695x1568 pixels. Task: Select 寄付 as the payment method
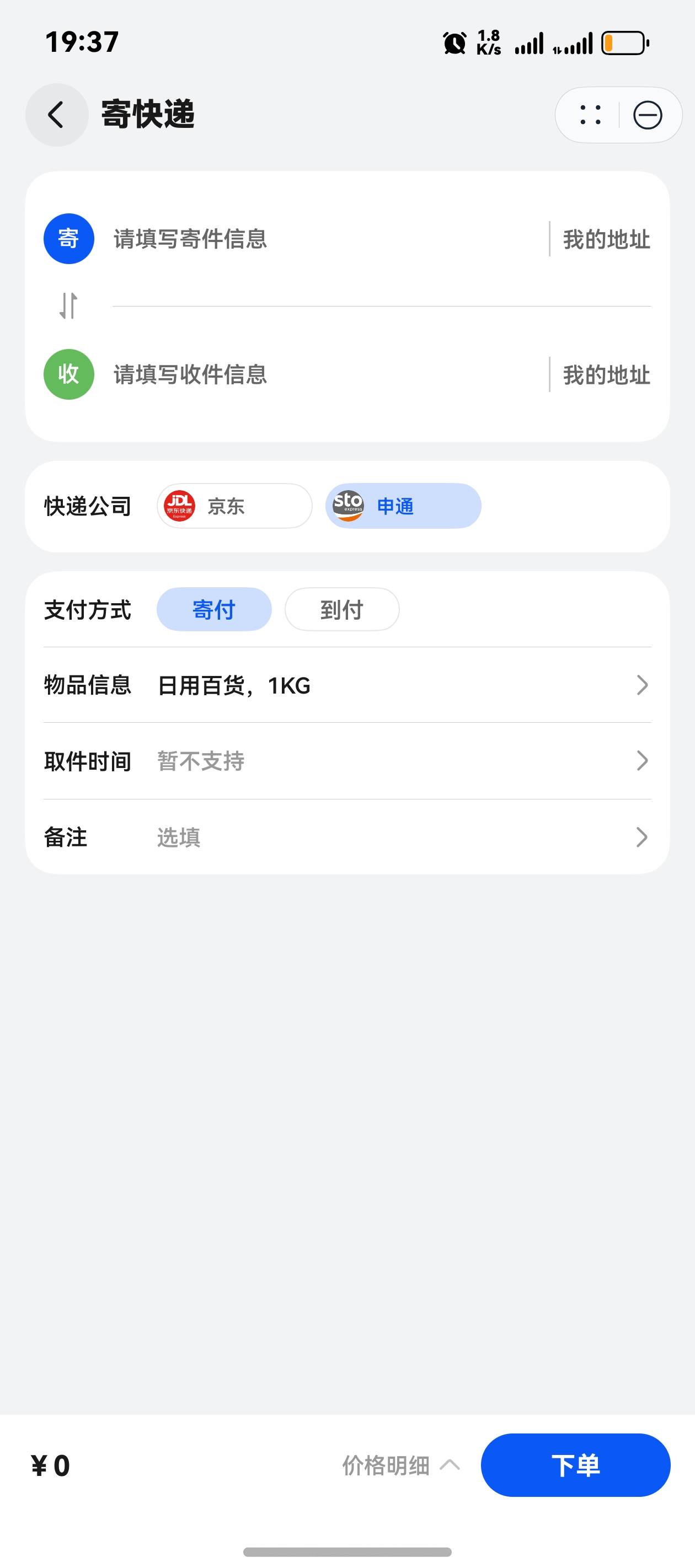click(214, 609)
